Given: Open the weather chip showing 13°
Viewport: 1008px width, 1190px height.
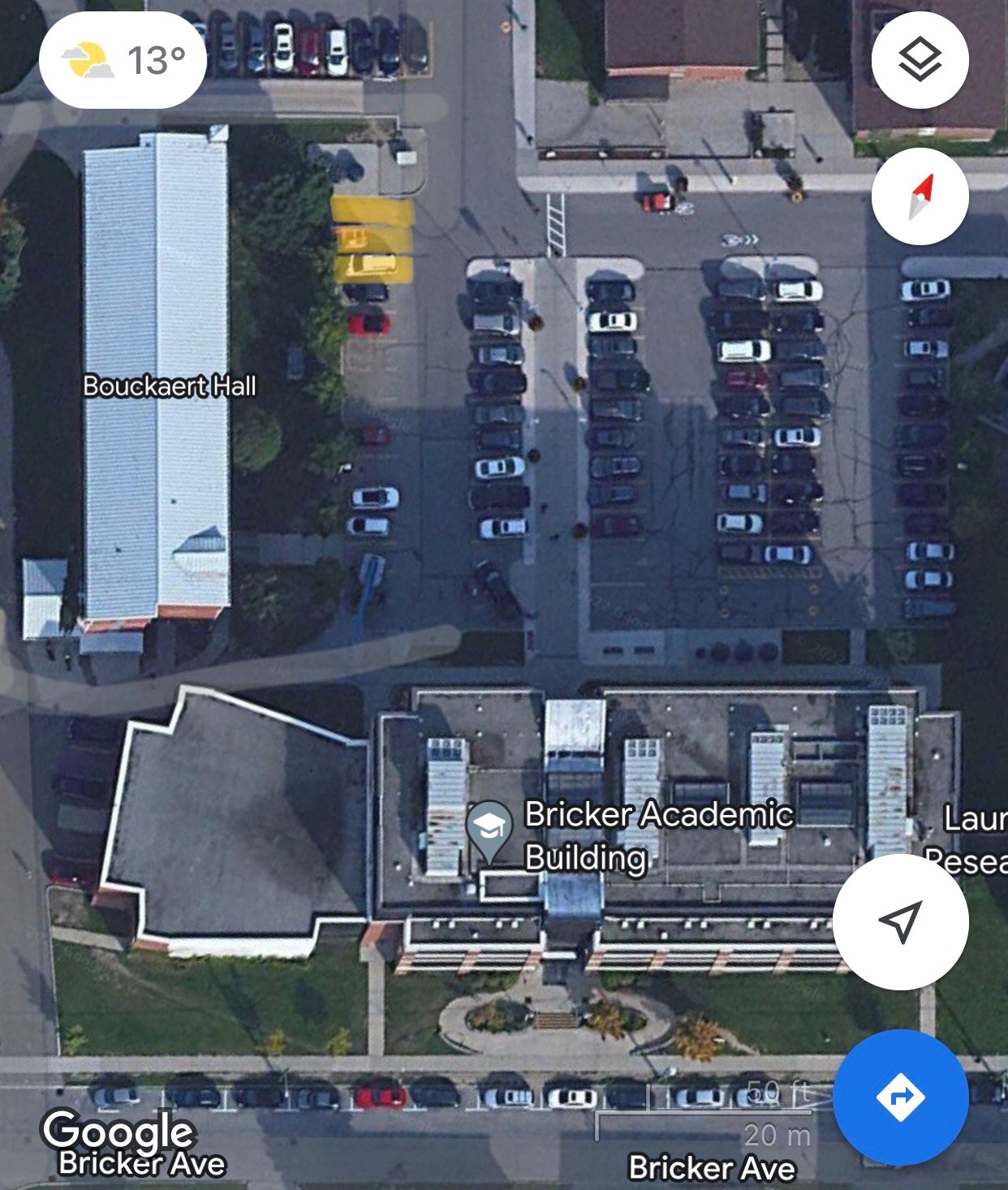Looking at the screenshot, I should 123,60.
